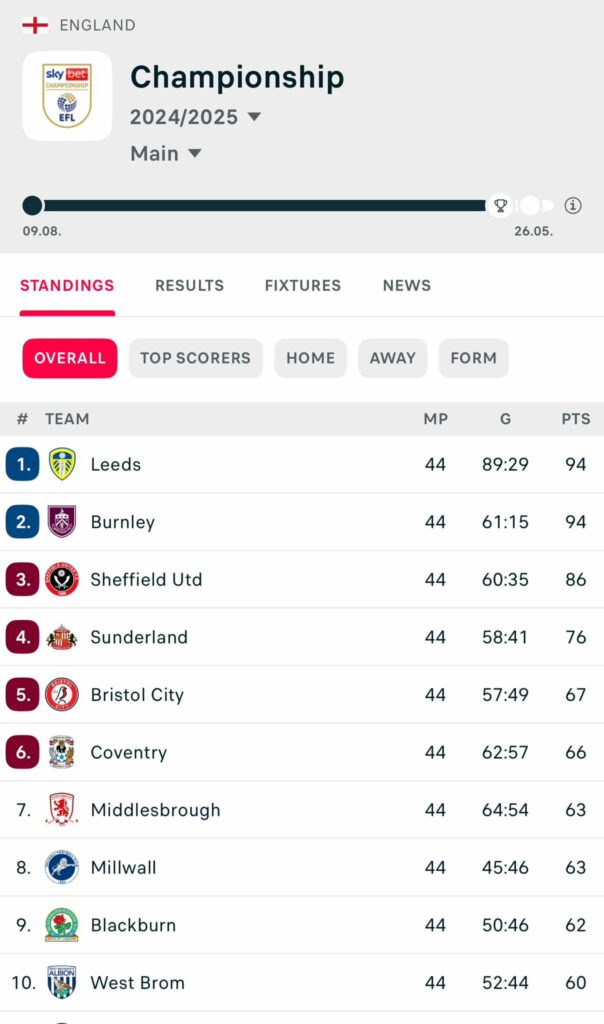The height and width of the screenshot is (1024, 604).
Task: Open the News tab
Action: tap(407, 285)
